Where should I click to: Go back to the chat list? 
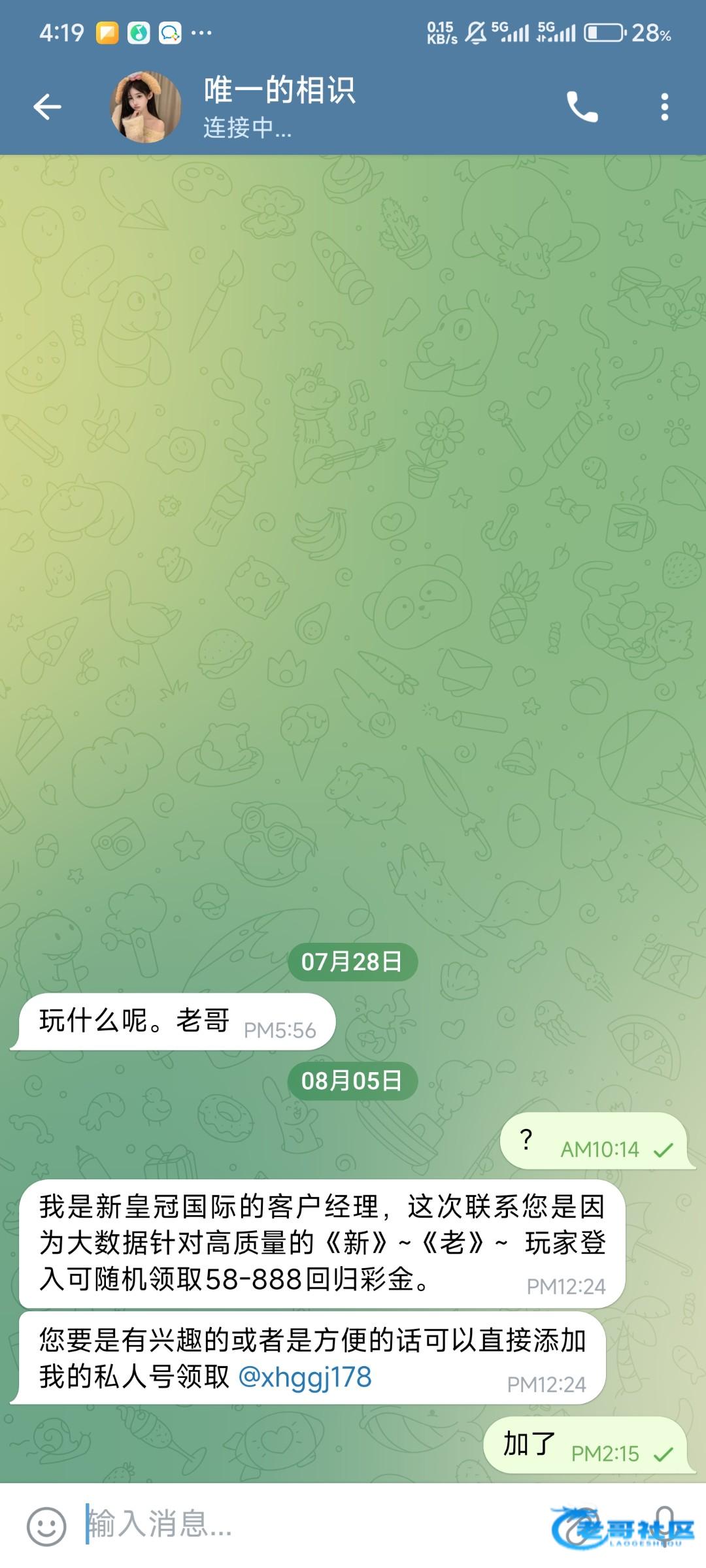point(47,107)
